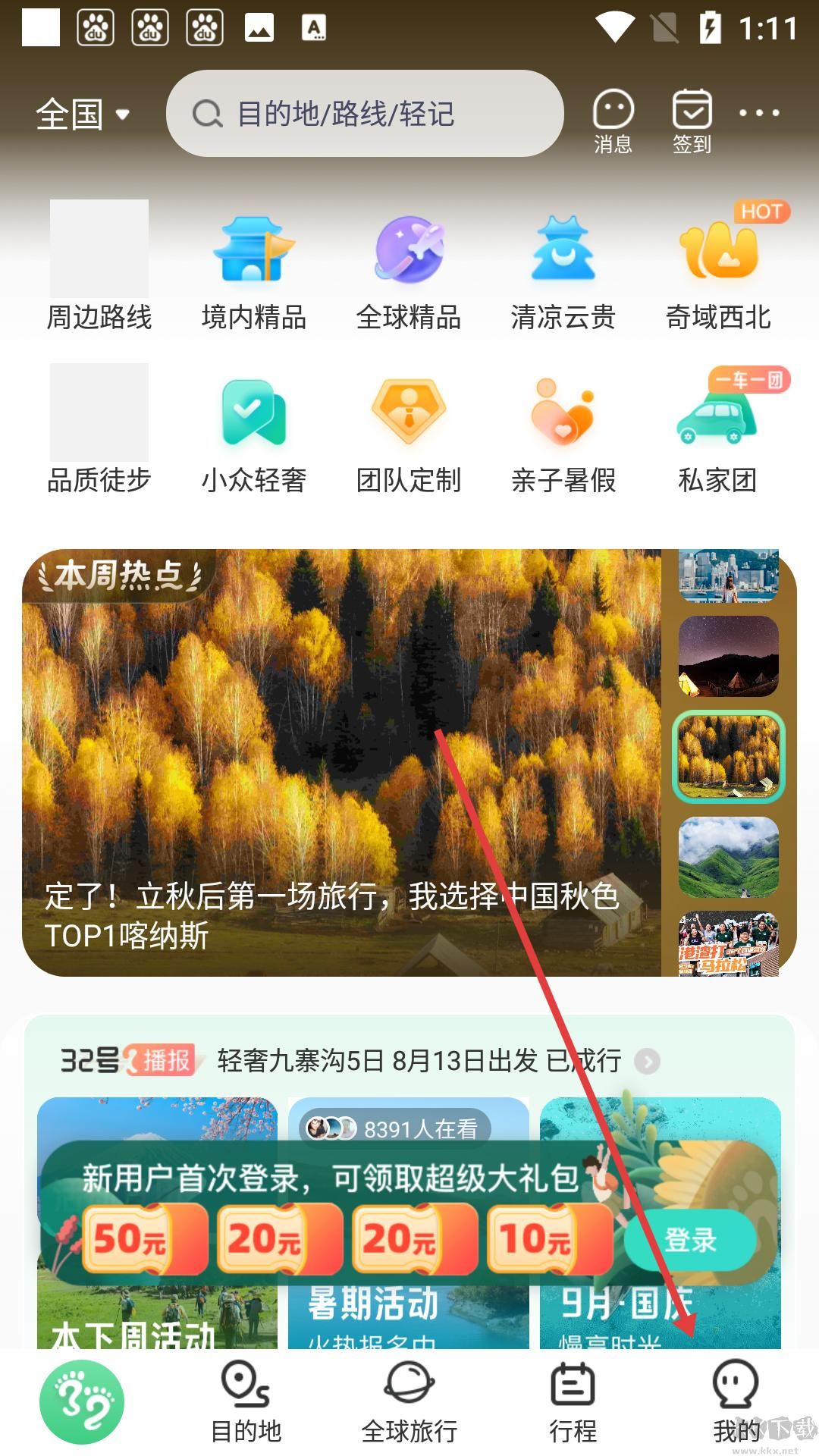The height and width of the screenshot is (1456, 819).
Task: Switch to the 目的地 tab
Action: pos(246,1403)
